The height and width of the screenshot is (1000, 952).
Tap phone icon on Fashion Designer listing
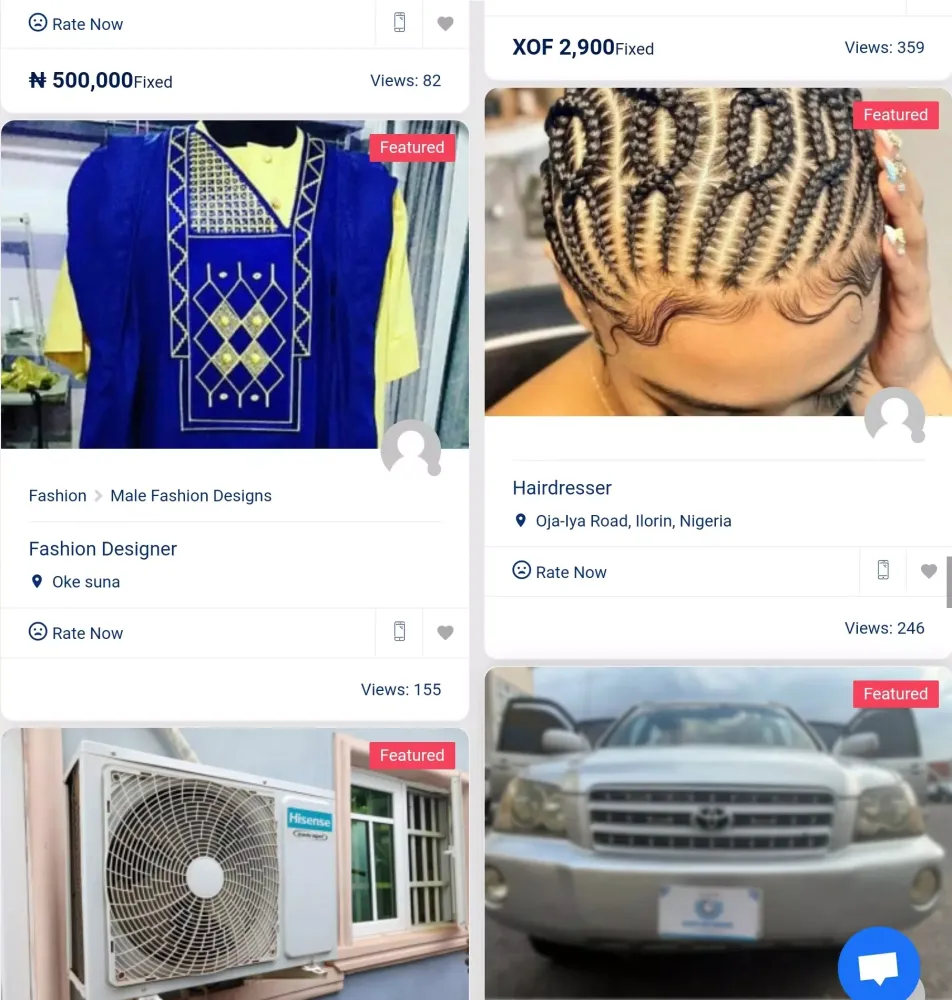click(399, 632)
